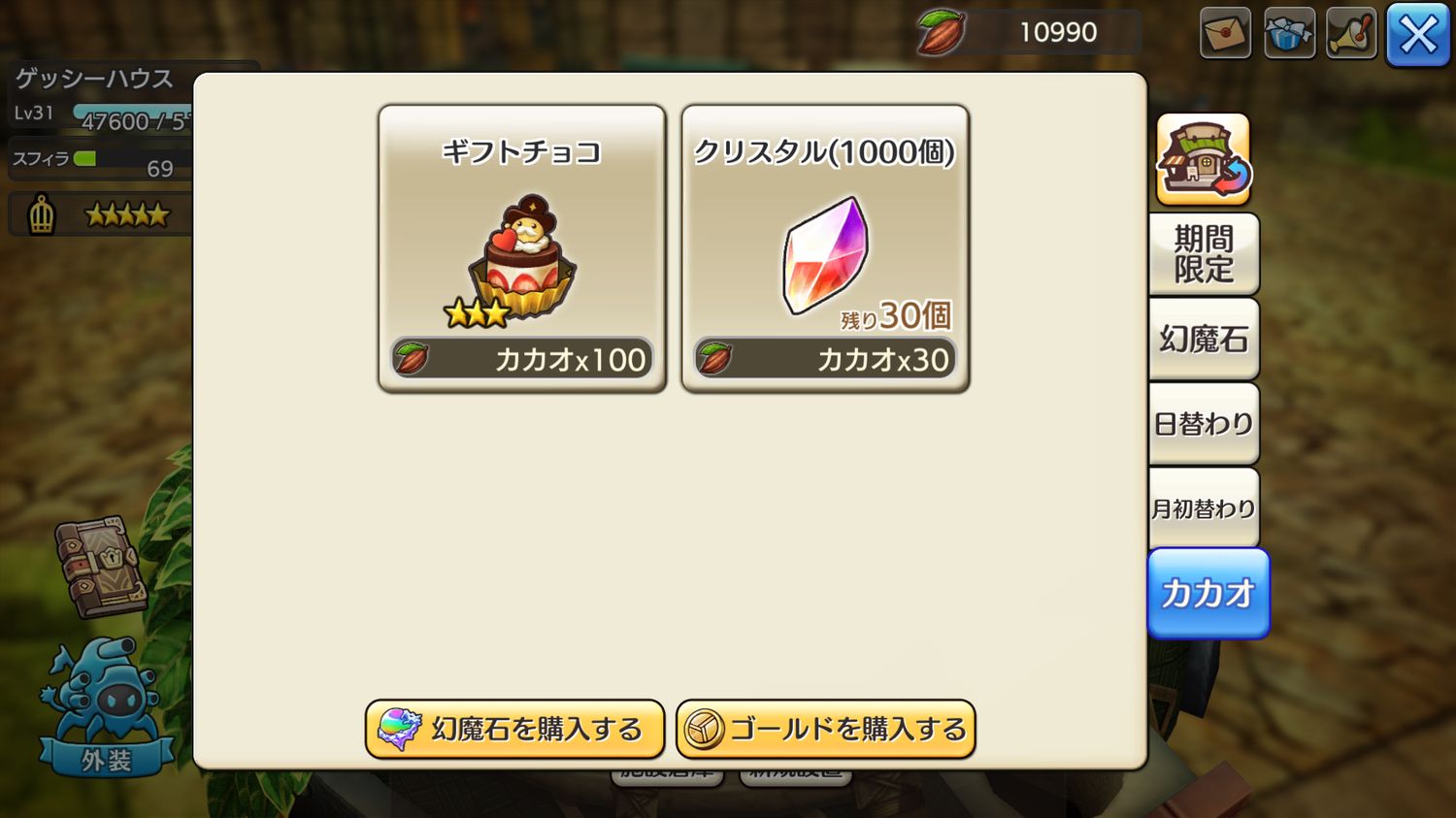The height and width of the screenshot is (818, 1456).
Task: Select the カカオ tab
Action: point(1208,593)
